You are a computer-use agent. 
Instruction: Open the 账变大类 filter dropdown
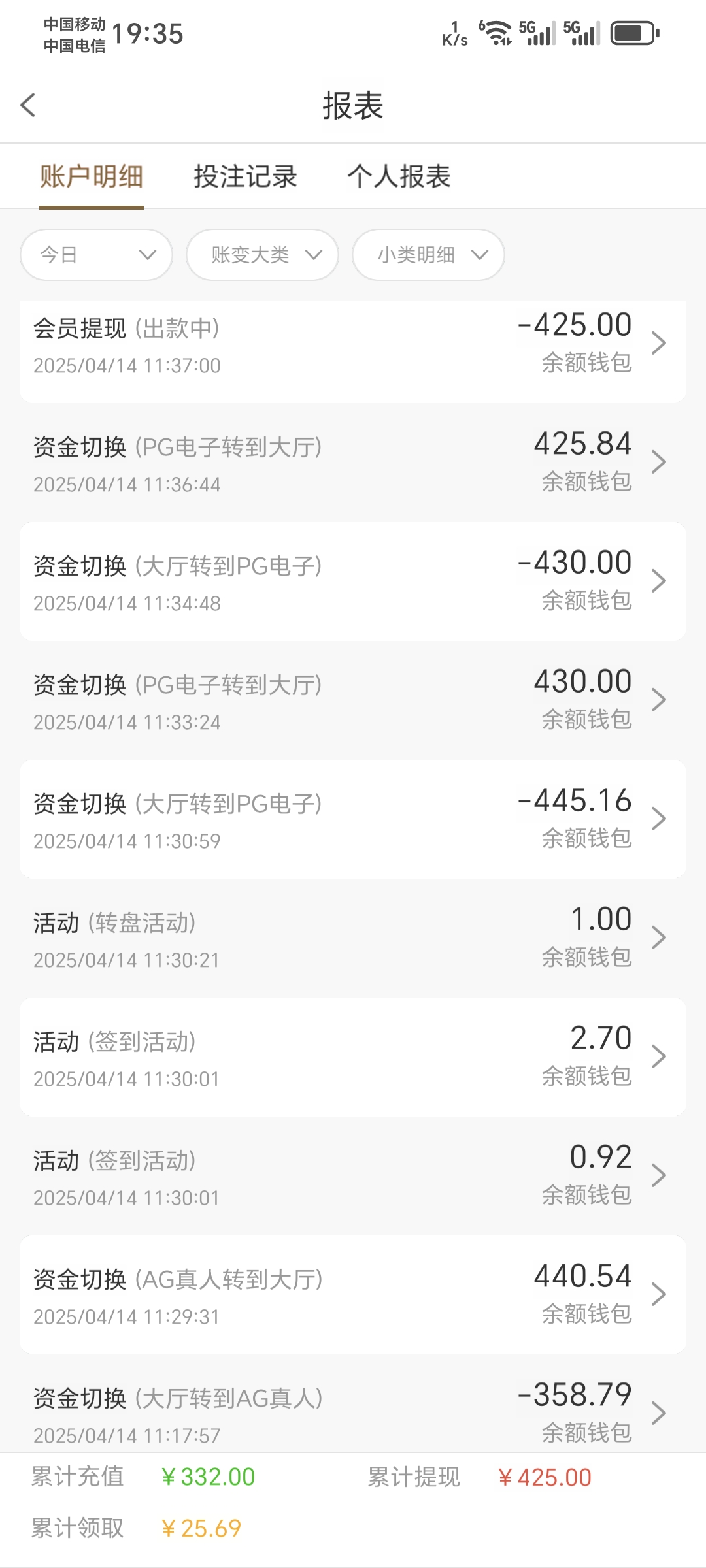coord(262,255)
